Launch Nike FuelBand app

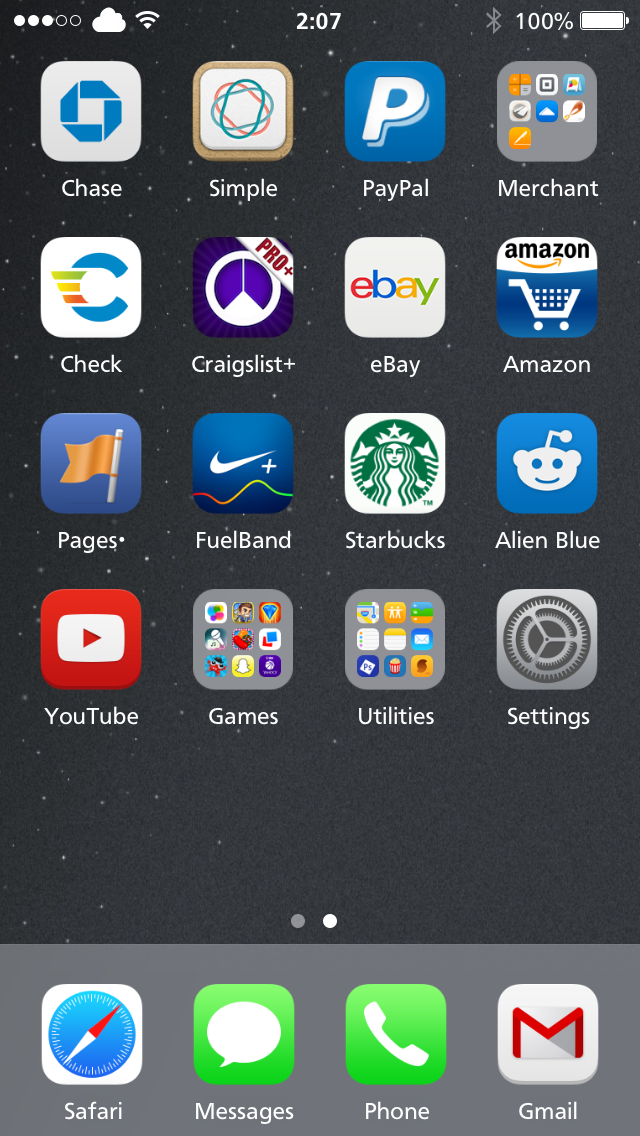pos(243,463)
